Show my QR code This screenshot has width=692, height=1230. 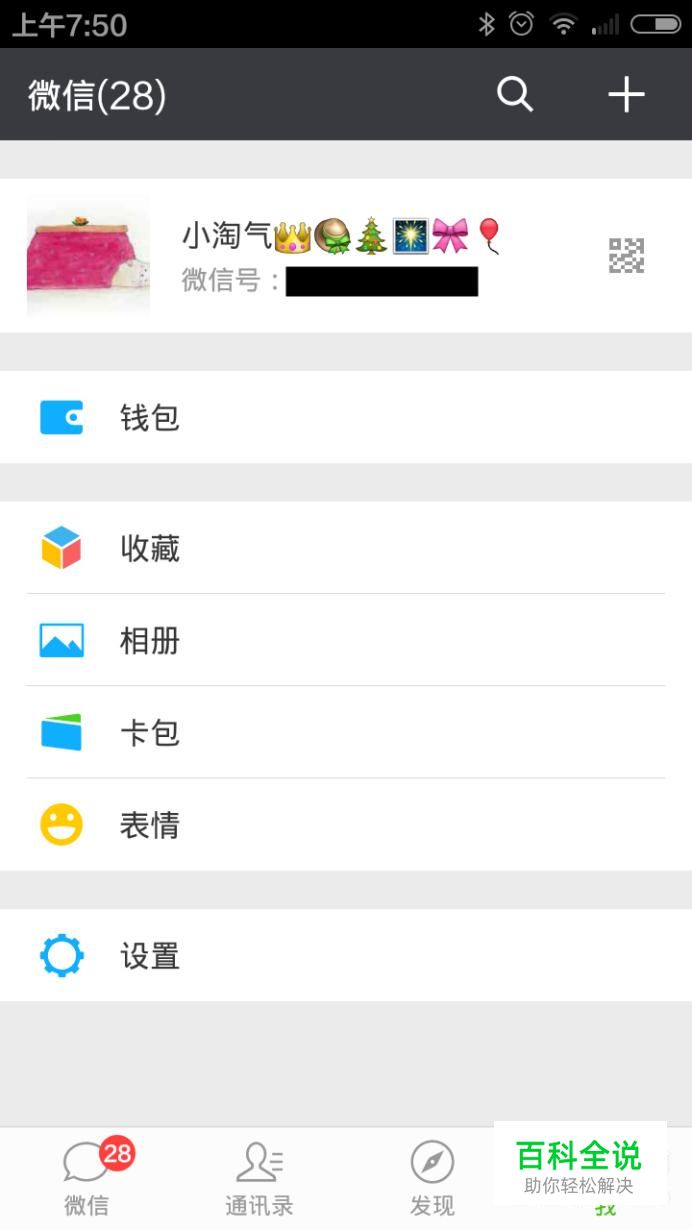click(626, 256)
